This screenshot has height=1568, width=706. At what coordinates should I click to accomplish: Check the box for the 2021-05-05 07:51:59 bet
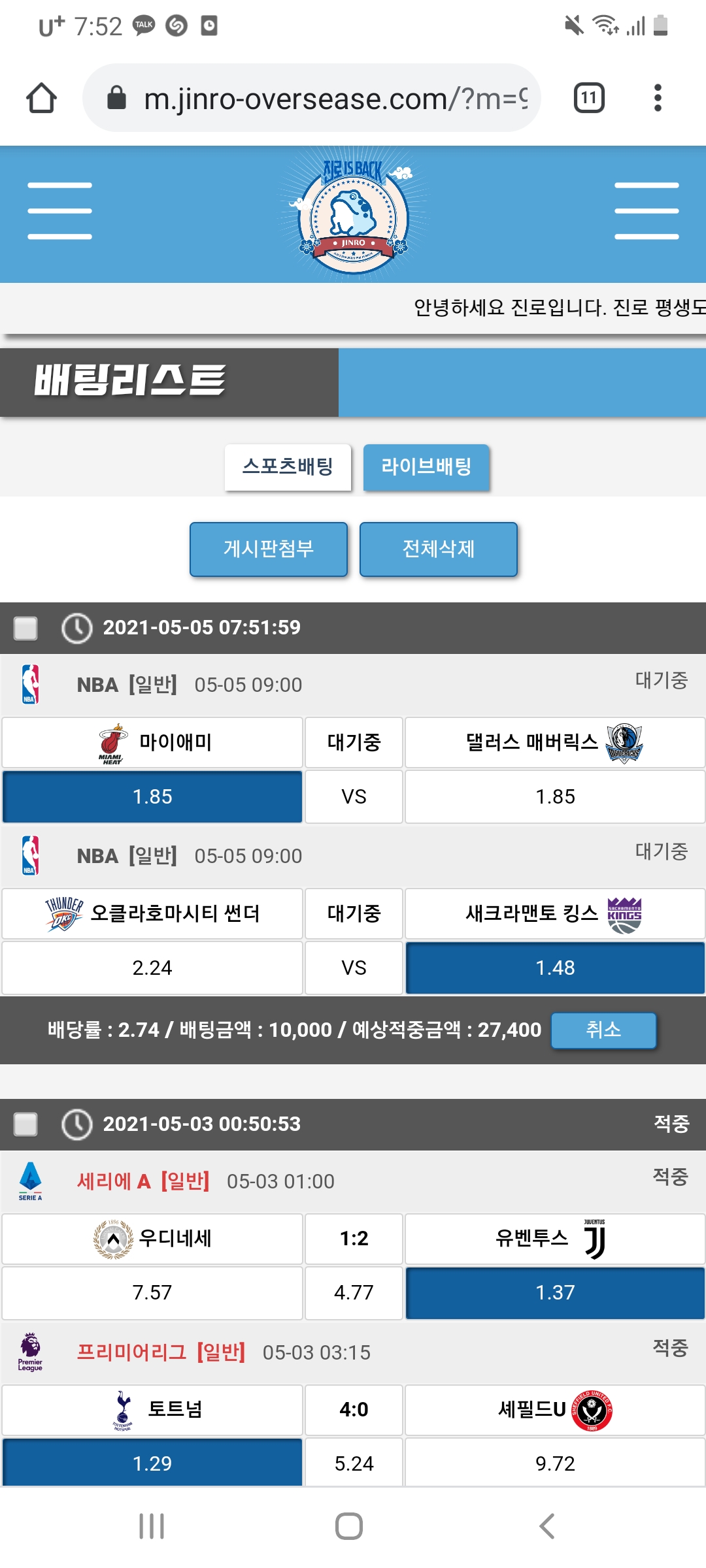pos(26,628)
